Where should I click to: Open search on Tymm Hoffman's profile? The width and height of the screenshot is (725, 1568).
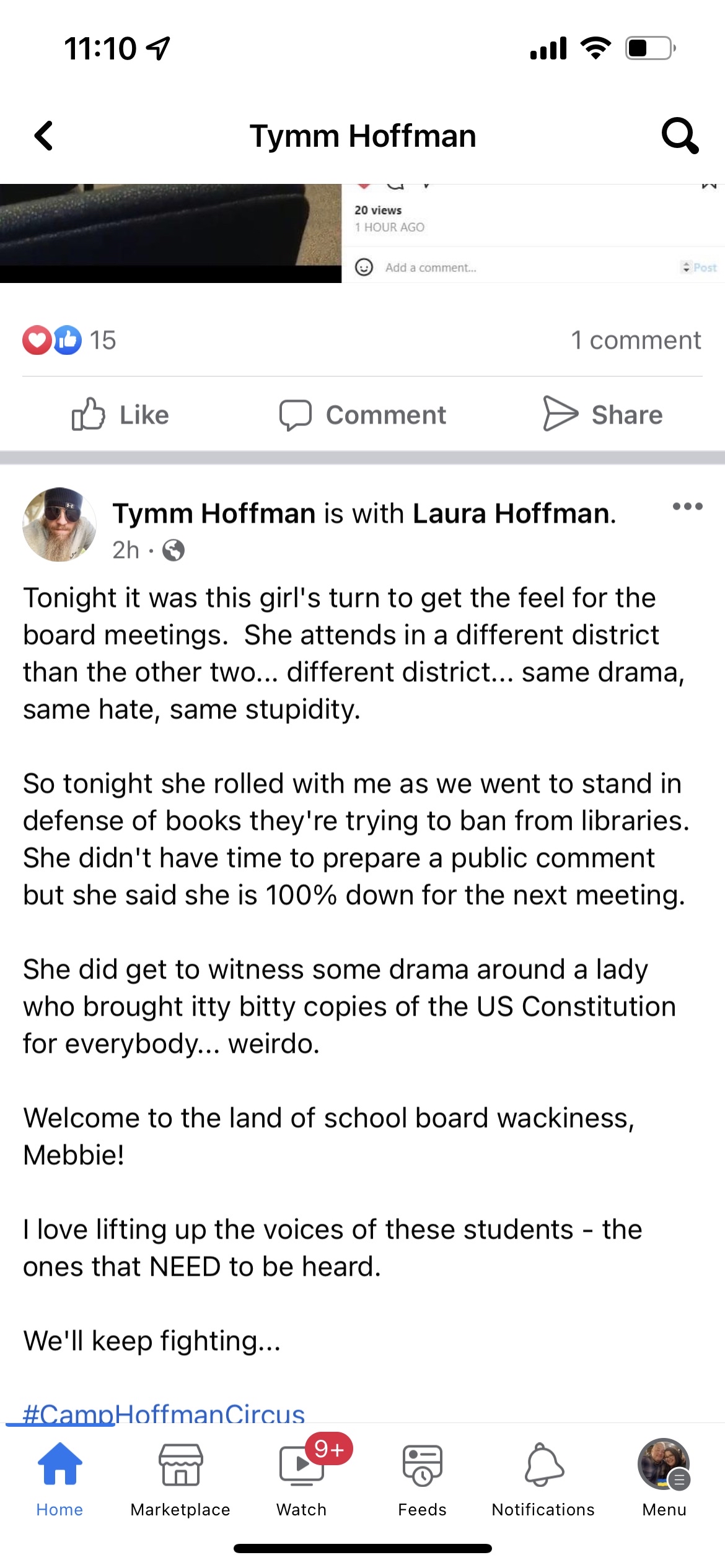(x=680, y=136)
